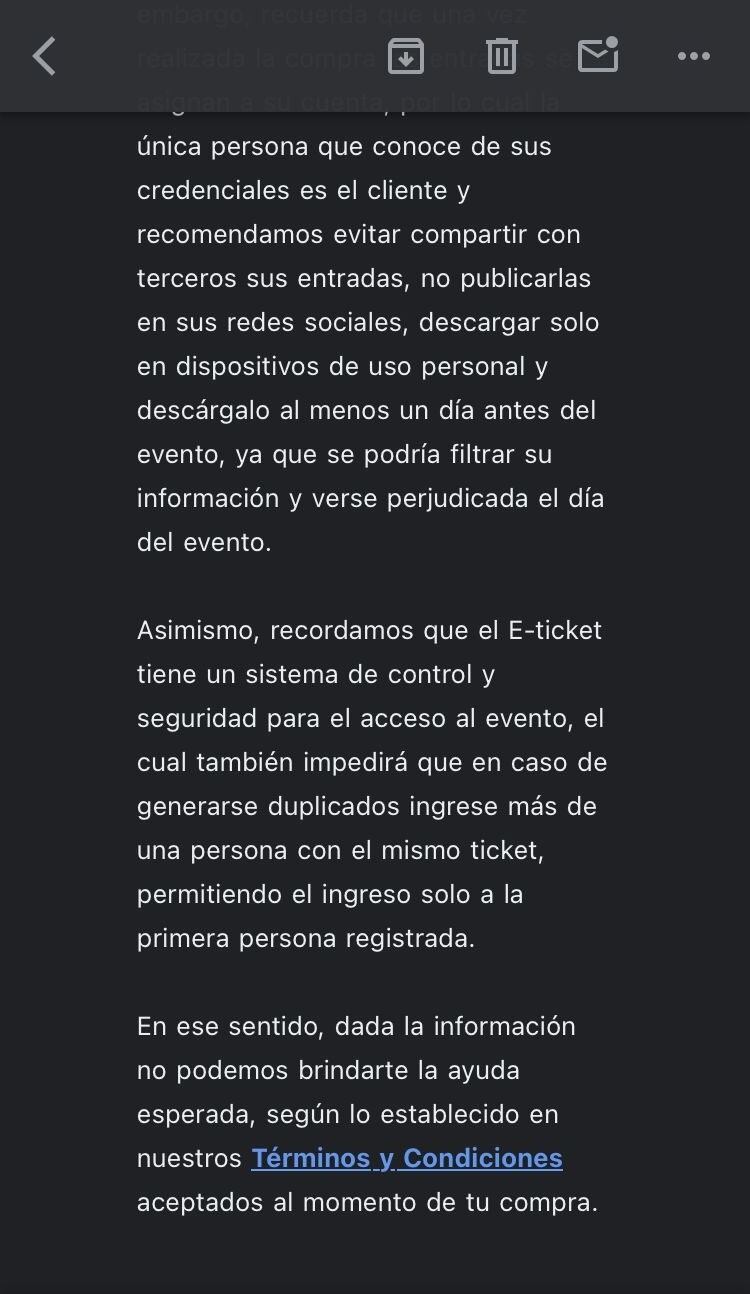This screenshot has height=1294, width=750.
Task: Tap the underlined blue link in the message
Action: (x=406, y=1158)
